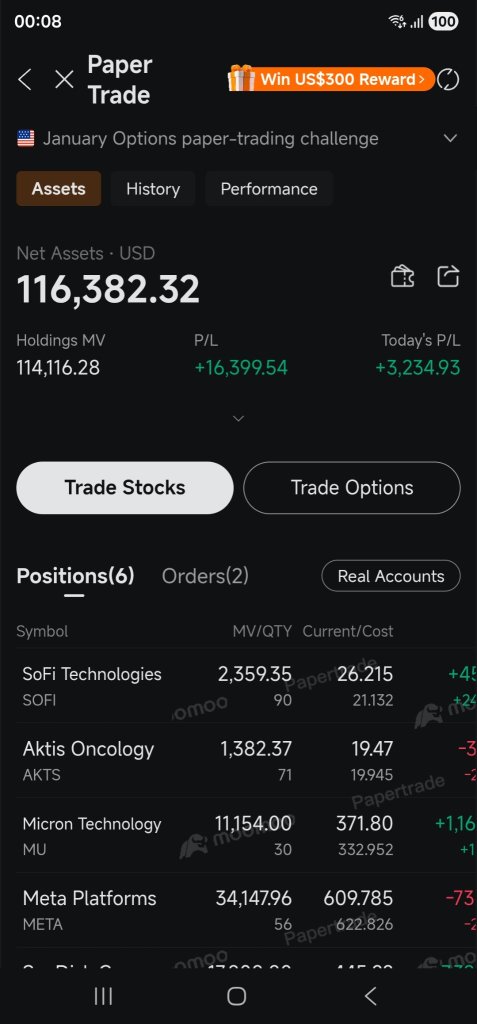477x1024 pixels.
Task: Open the Aktis Oncology position
Action: tap(238, 760)
